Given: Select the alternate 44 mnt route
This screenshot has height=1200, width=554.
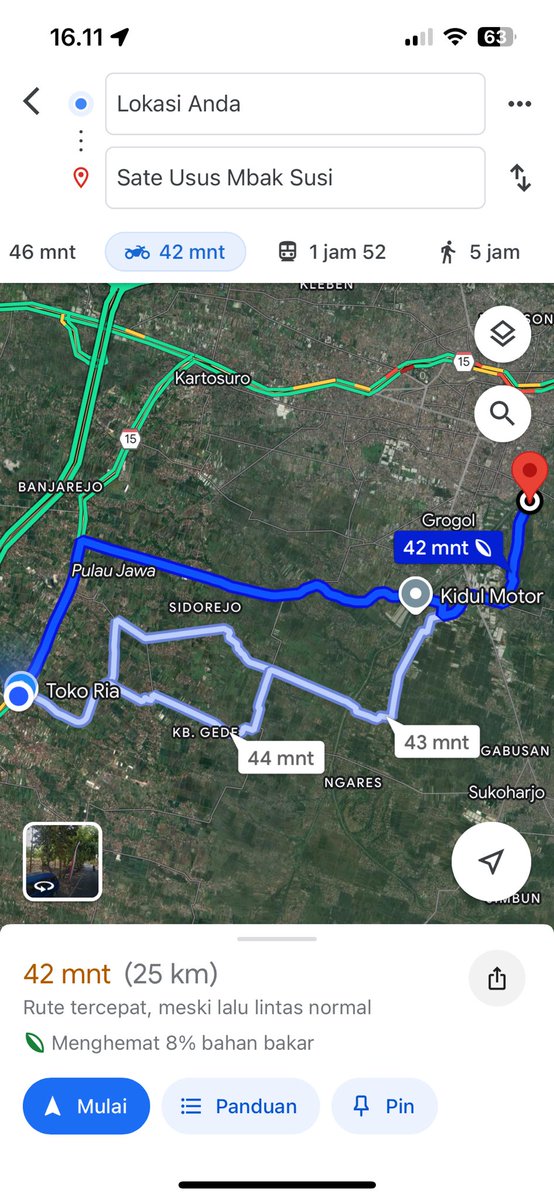Looking at the screenshot, I should click(x=281, y=757).
